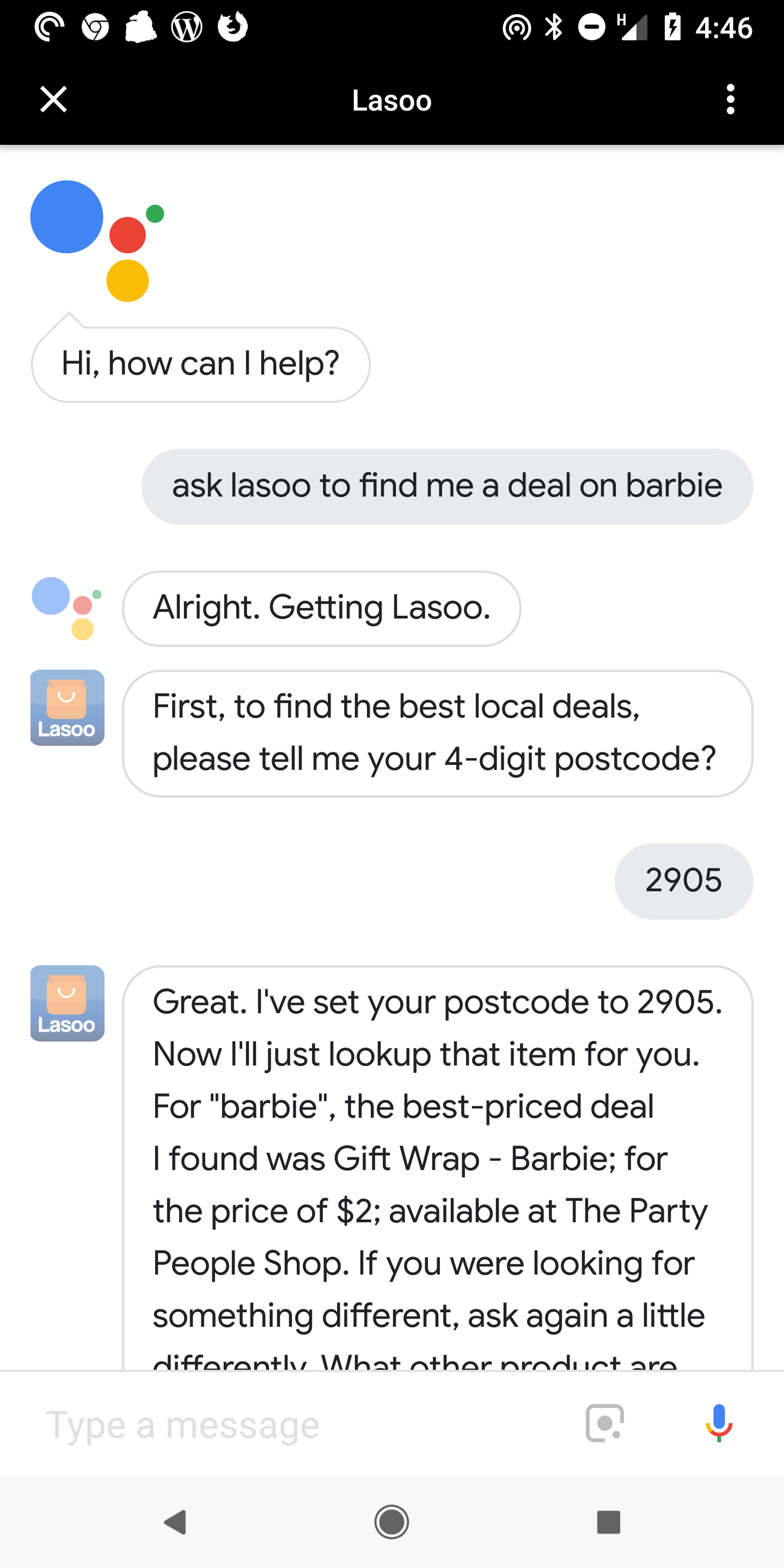Open Google Lens camera search
Image resolution: width=784 pixels, height=1568 pixels.
click(x=604, y=1423)
